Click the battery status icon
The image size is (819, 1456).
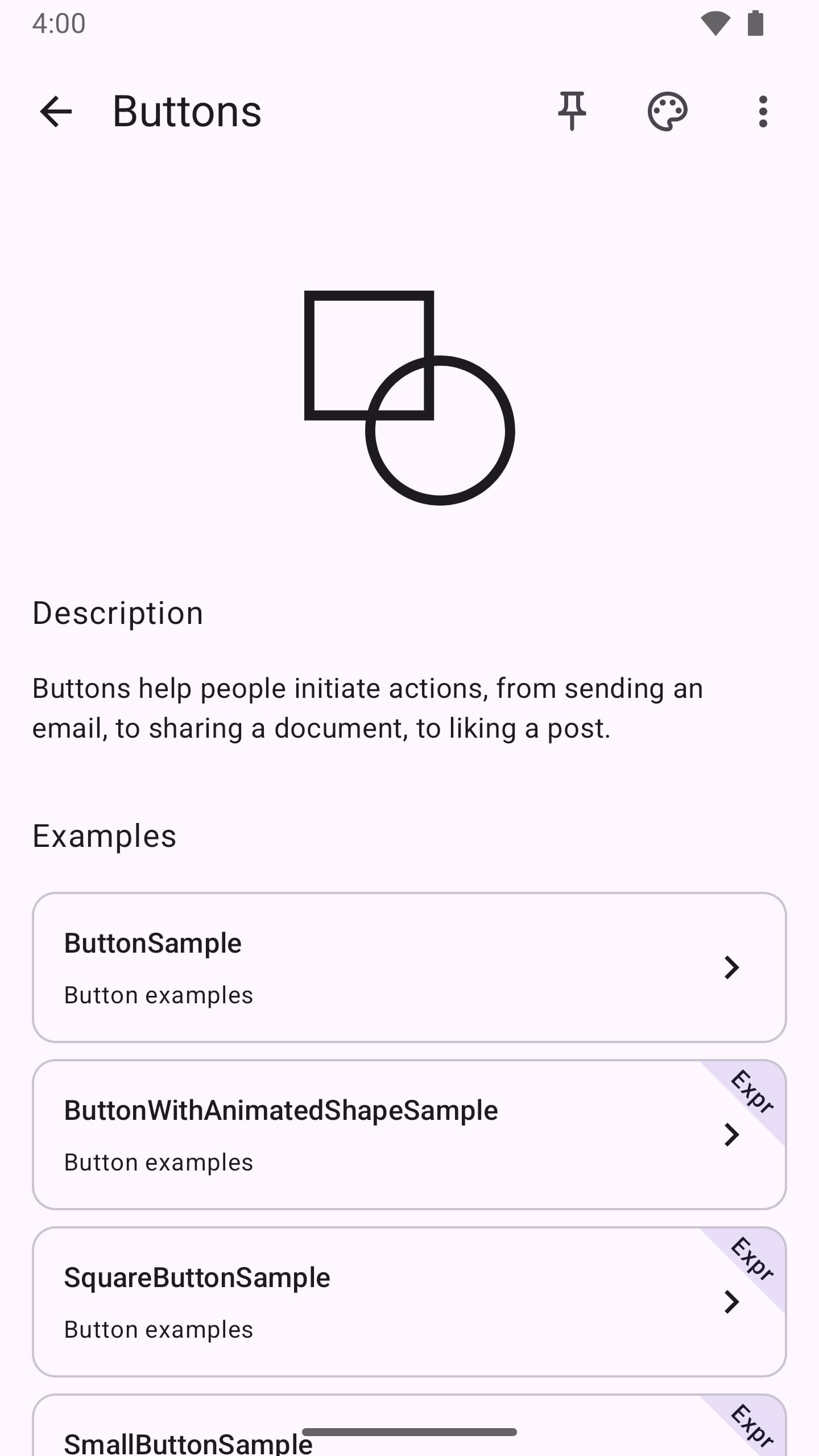click(756, 23)
